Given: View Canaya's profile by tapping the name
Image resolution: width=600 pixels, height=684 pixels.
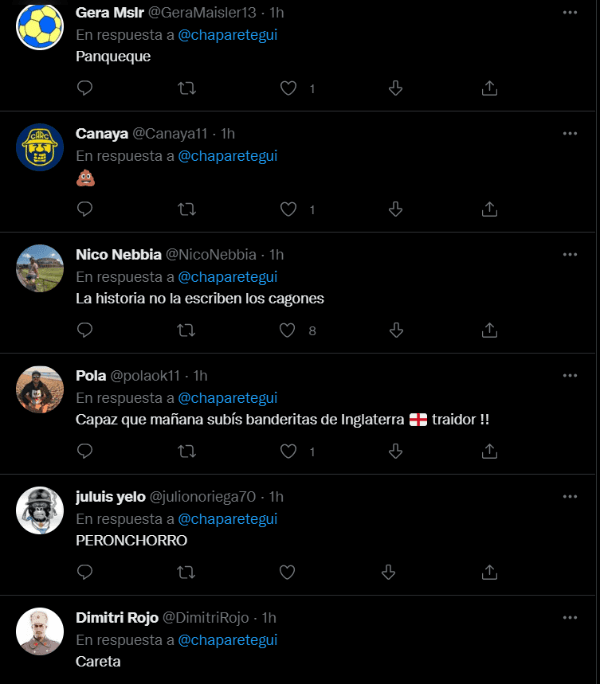Looking at the screenshot, I should 101,133.
